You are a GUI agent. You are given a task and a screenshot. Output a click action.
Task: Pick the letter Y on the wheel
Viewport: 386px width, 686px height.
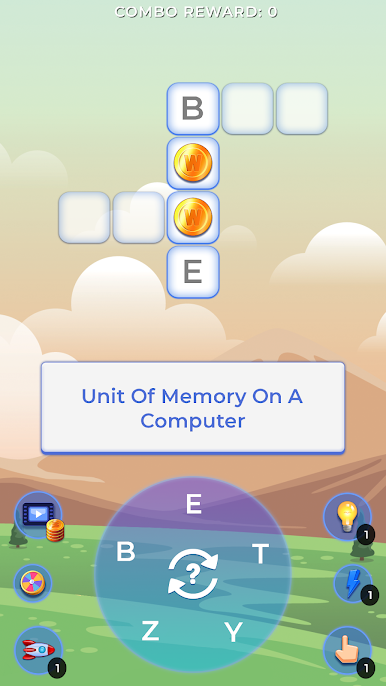(x=233, y=632)
